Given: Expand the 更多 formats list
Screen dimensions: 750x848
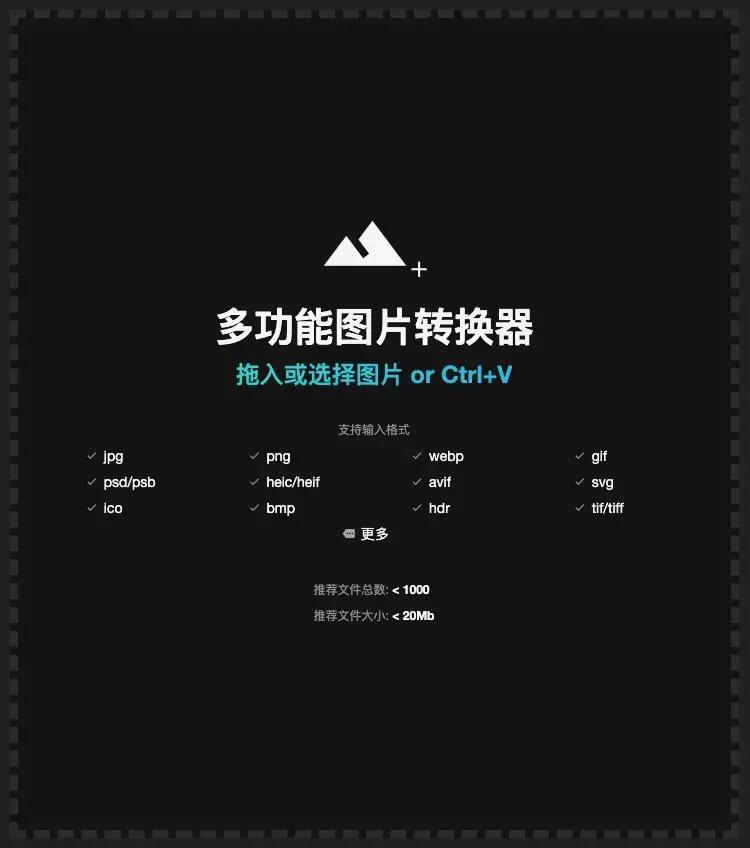Looking at the screenshot, I should pos(366,534).
